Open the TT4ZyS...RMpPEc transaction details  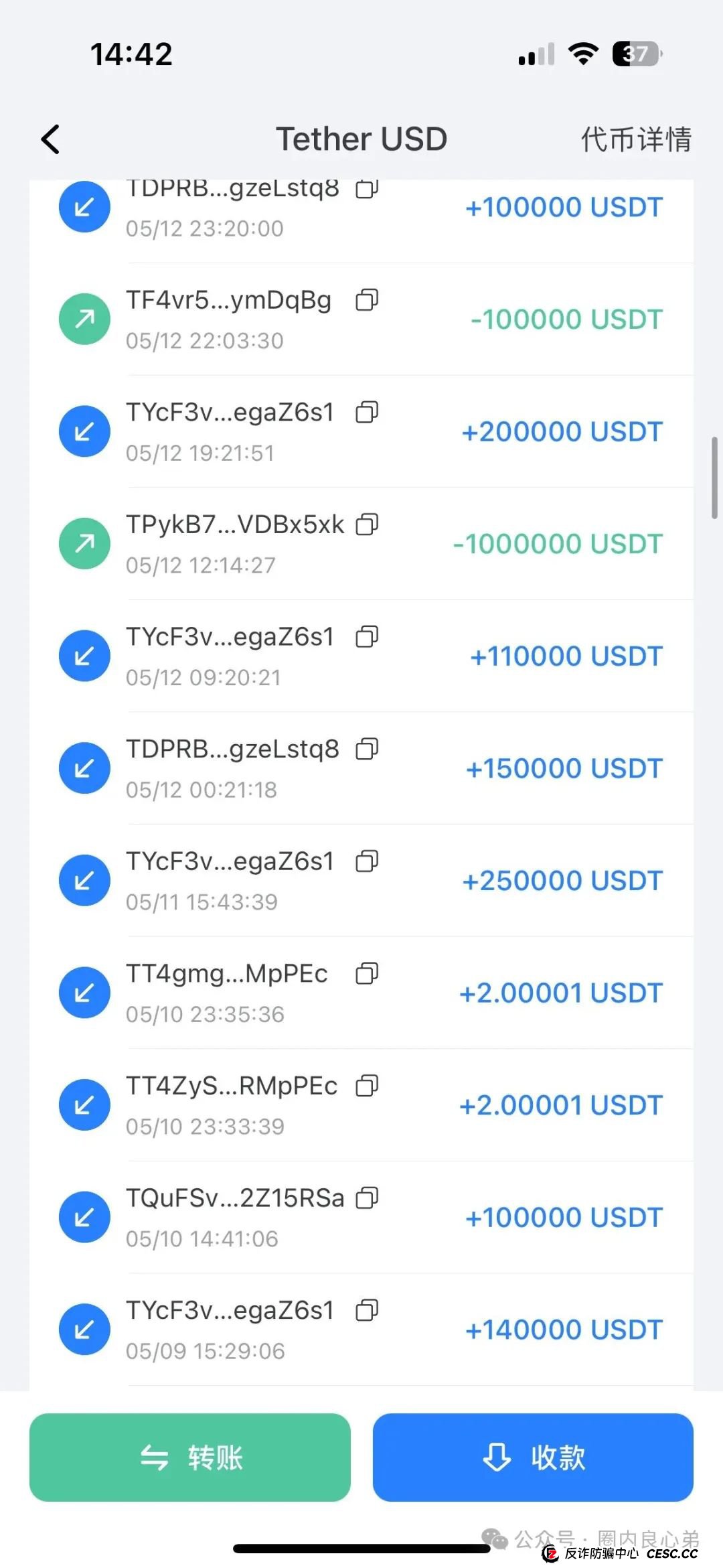tap(234, 1105)
